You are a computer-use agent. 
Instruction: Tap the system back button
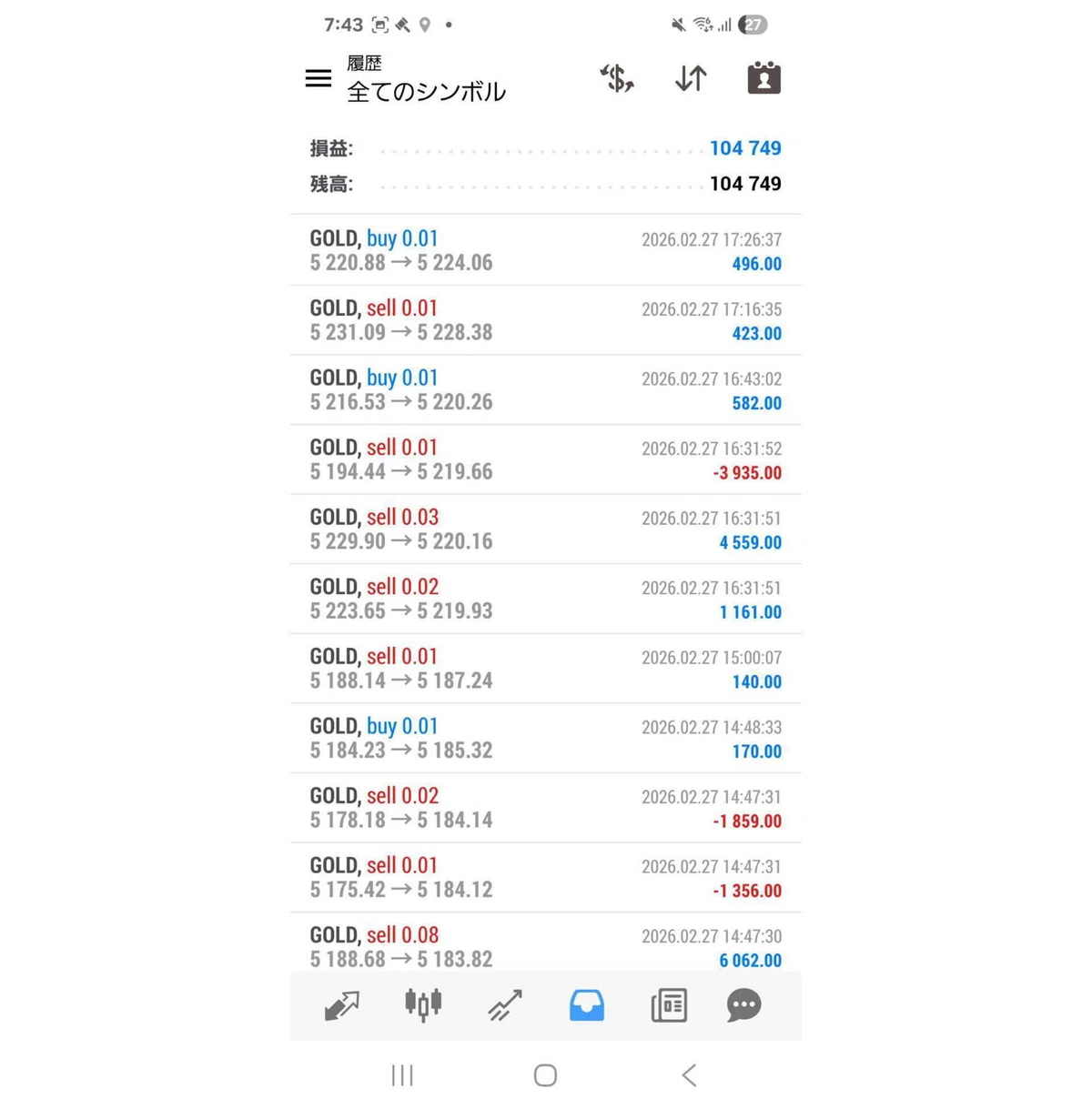(x=689, y=1075)
